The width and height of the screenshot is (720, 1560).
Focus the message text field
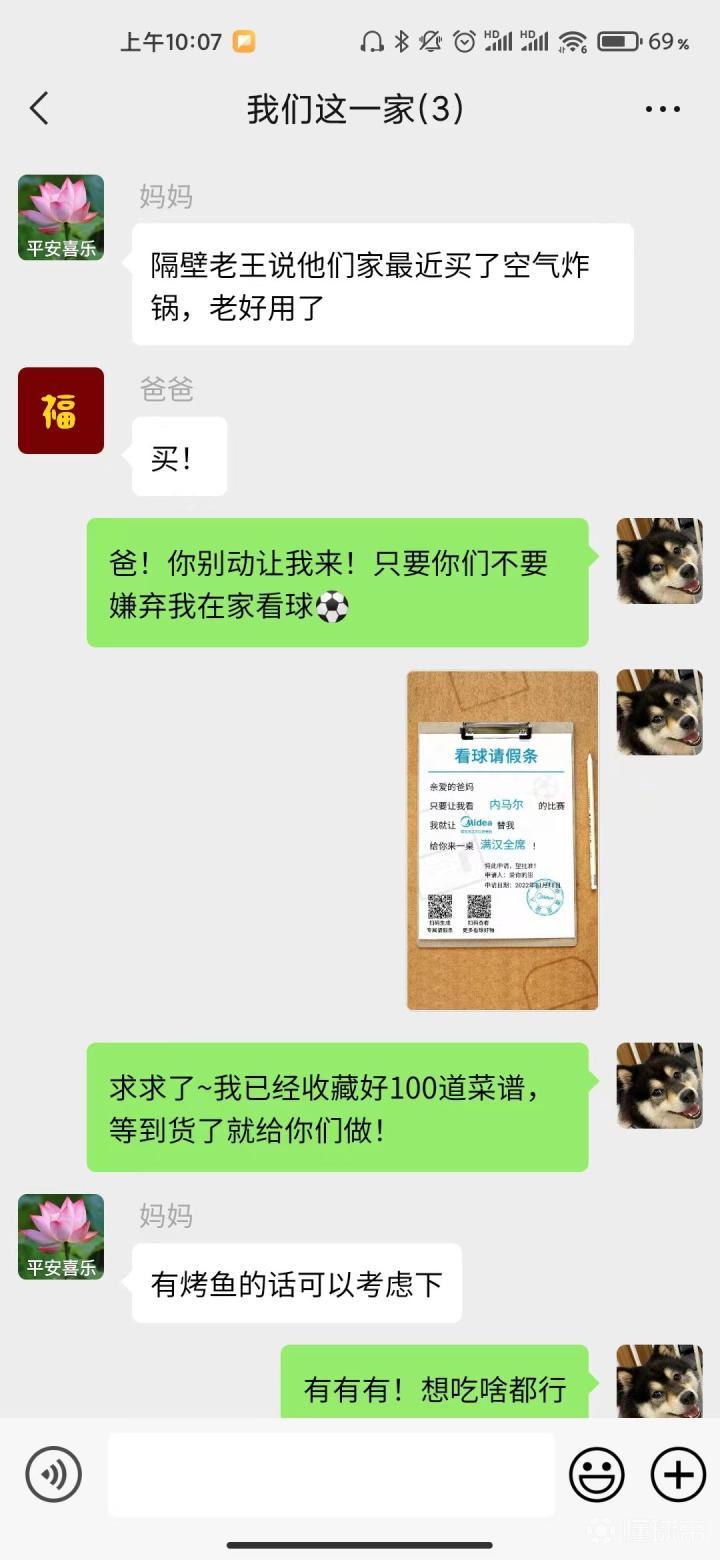point(331,1474)
